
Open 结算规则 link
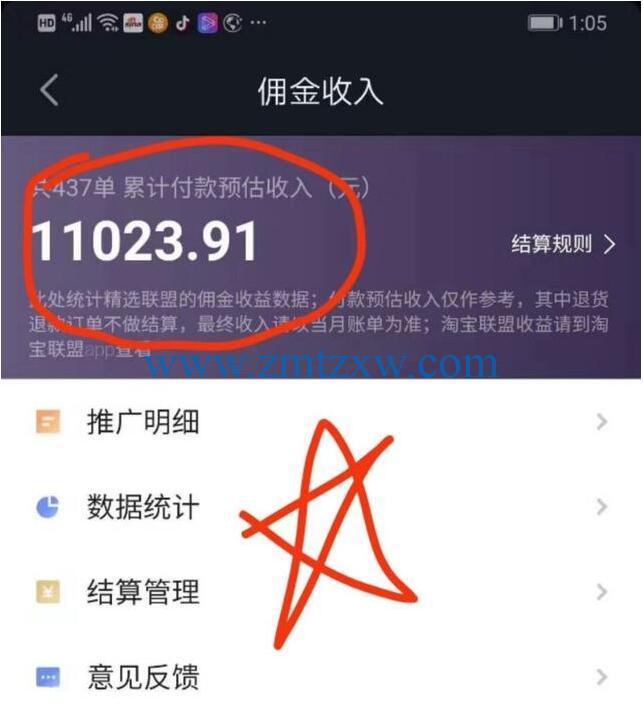[562, 244]
